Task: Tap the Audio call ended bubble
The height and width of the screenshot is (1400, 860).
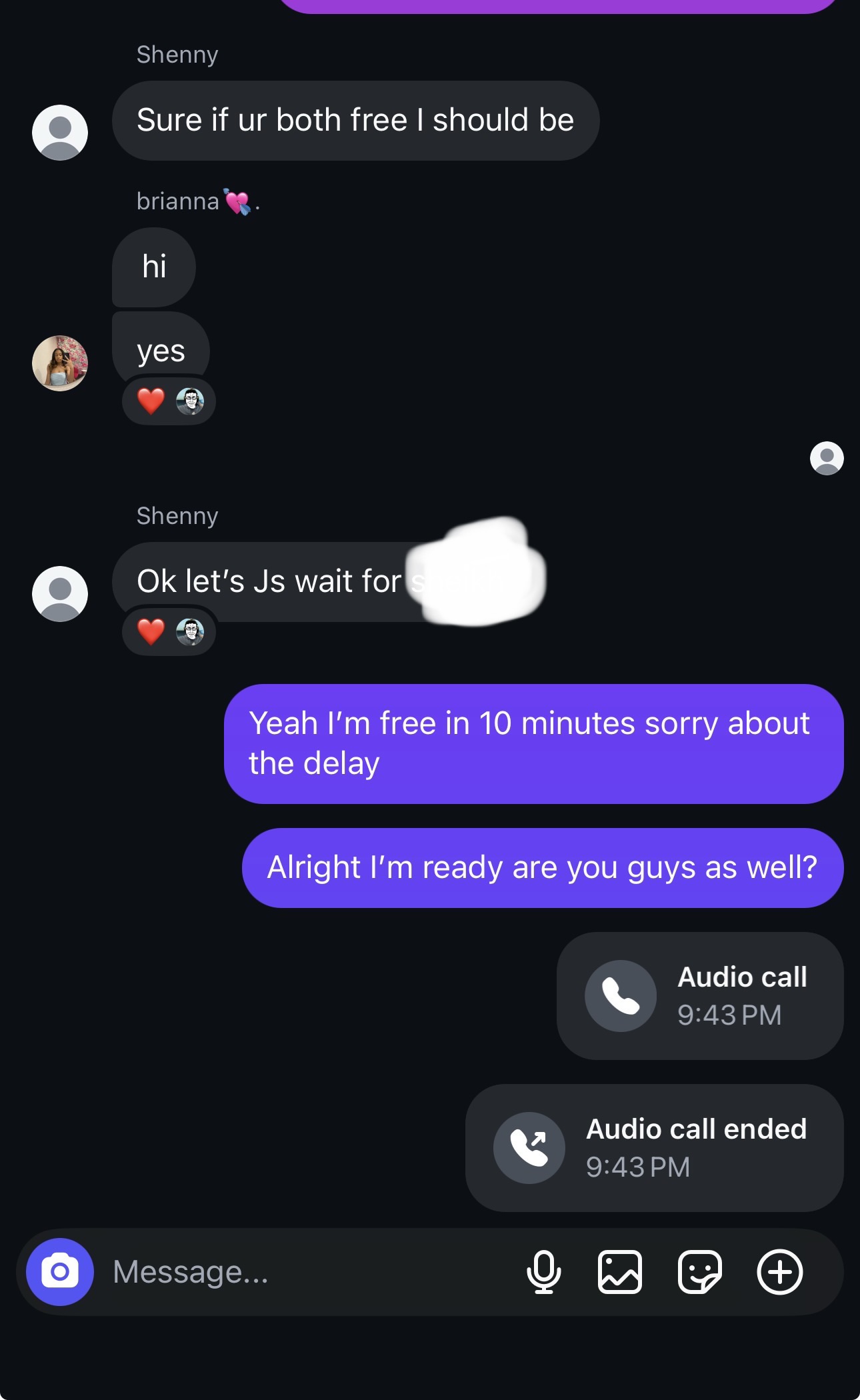Action: click(654, 1147)
